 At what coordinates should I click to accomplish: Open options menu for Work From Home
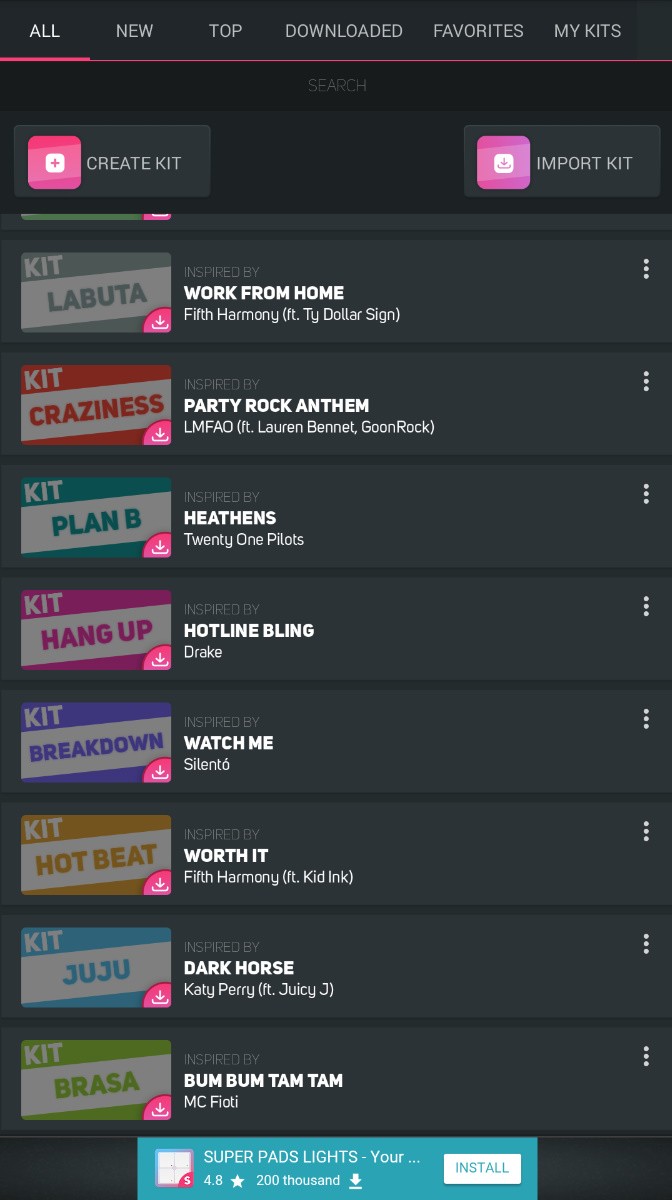pos(646,269)
